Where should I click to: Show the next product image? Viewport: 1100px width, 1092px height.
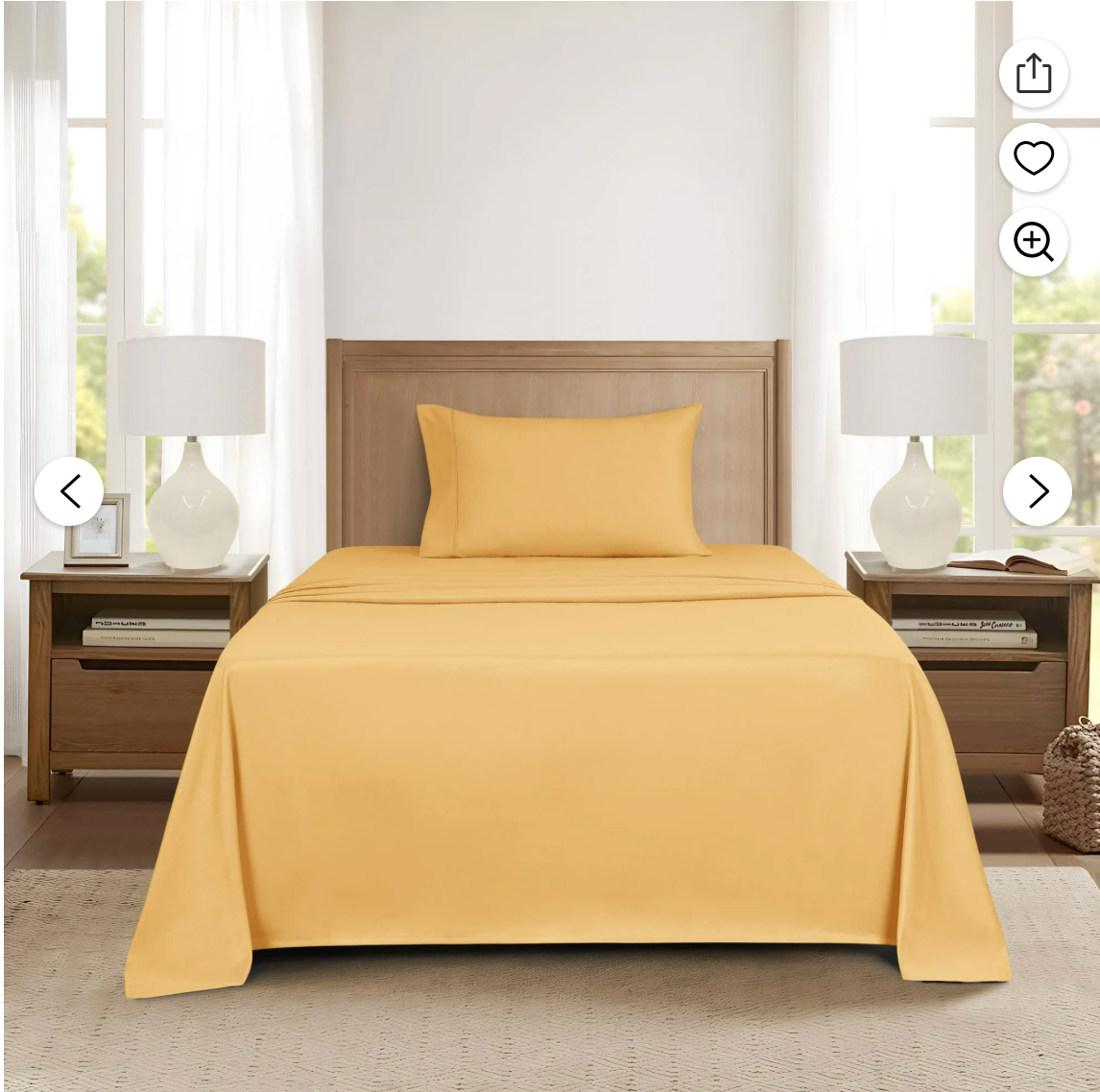1037,491
